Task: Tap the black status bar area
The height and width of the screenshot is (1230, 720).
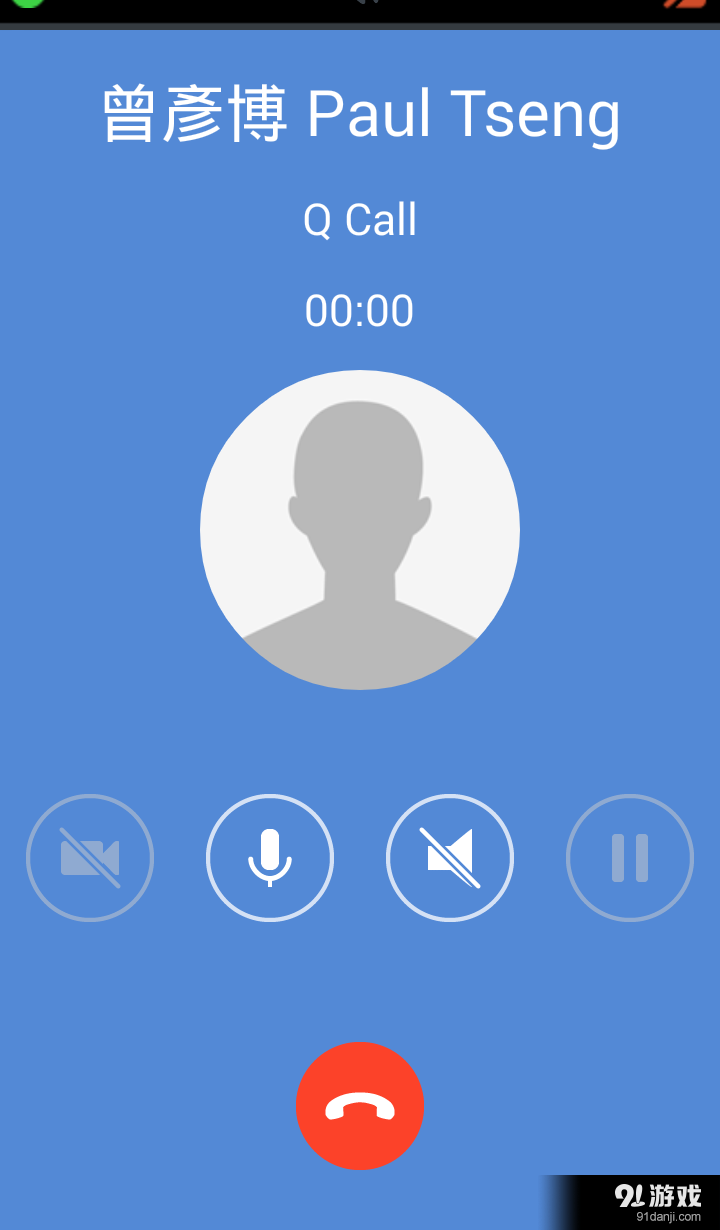Action: pyautogui.click(x=200, y=10)
